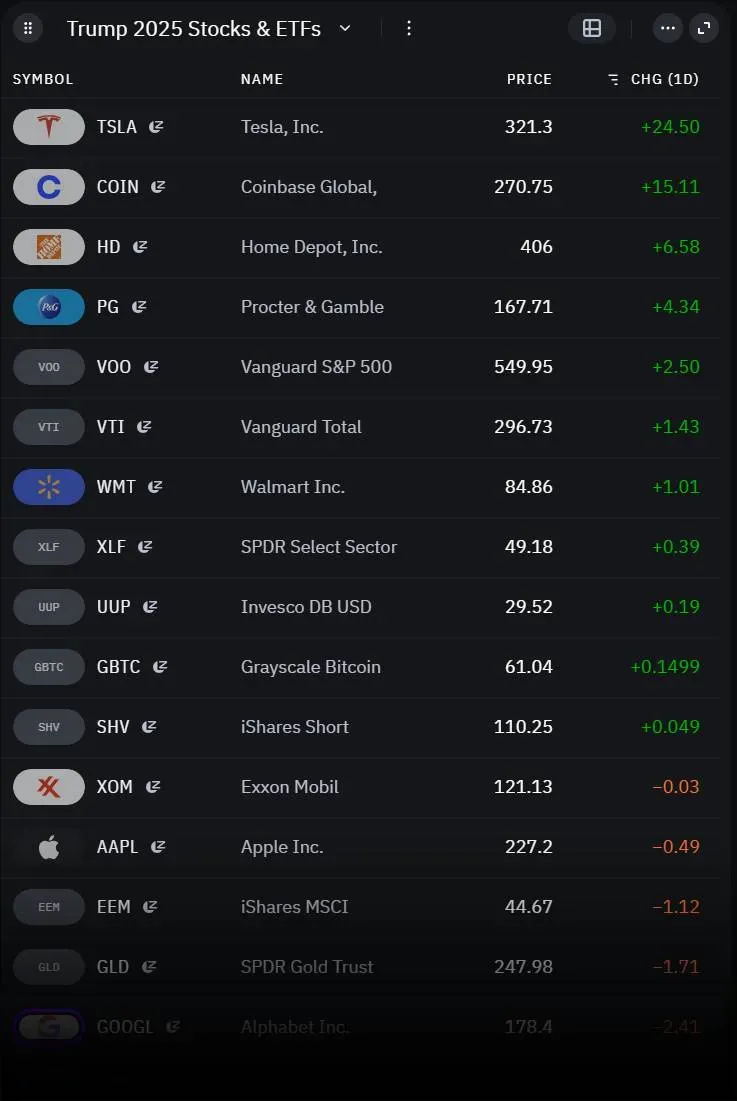Open the drag-handle grid icon
This screenshot has width=737, height=1101.
click(28, 28)
